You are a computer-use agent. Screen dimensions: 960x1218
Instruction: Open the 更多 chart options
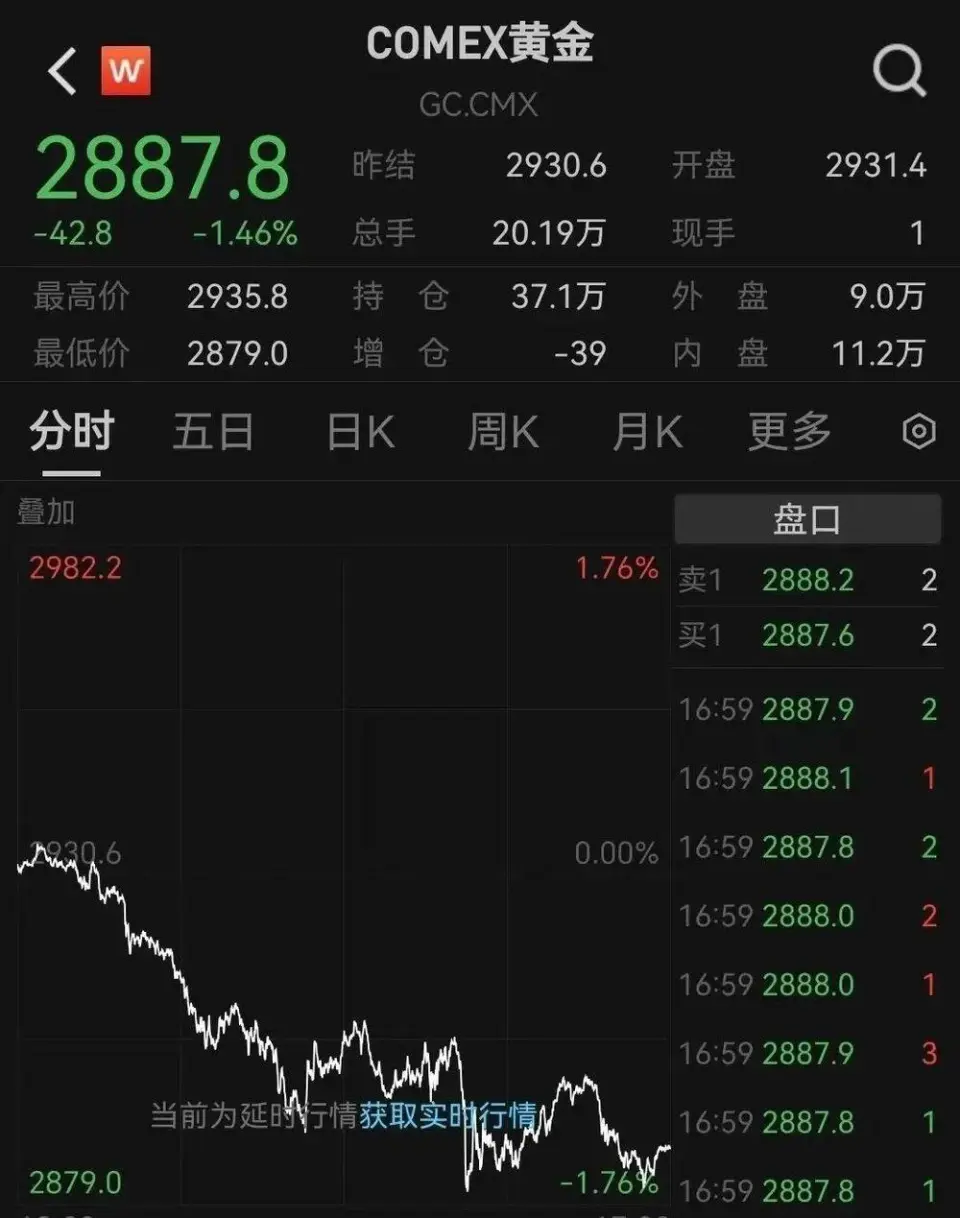(x=790, y=432)
